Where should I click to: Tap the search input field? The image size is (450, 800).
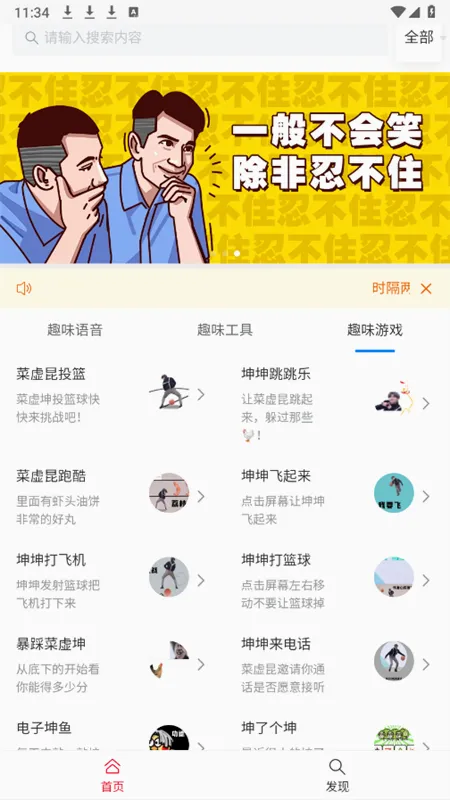[199, 38]
